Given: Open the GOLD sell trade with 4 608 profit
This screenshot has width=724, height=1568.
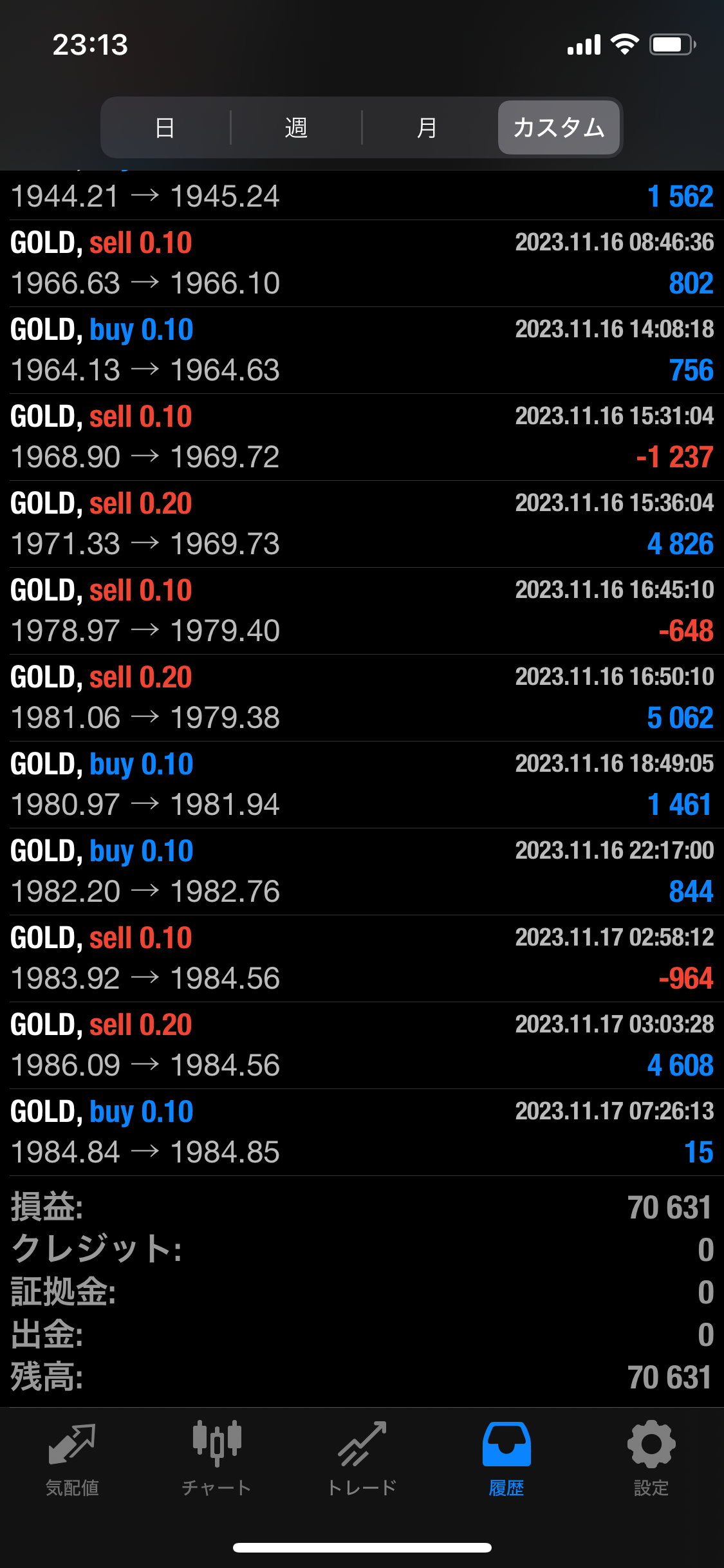Looking at the screenshot, I should 362,1045.
